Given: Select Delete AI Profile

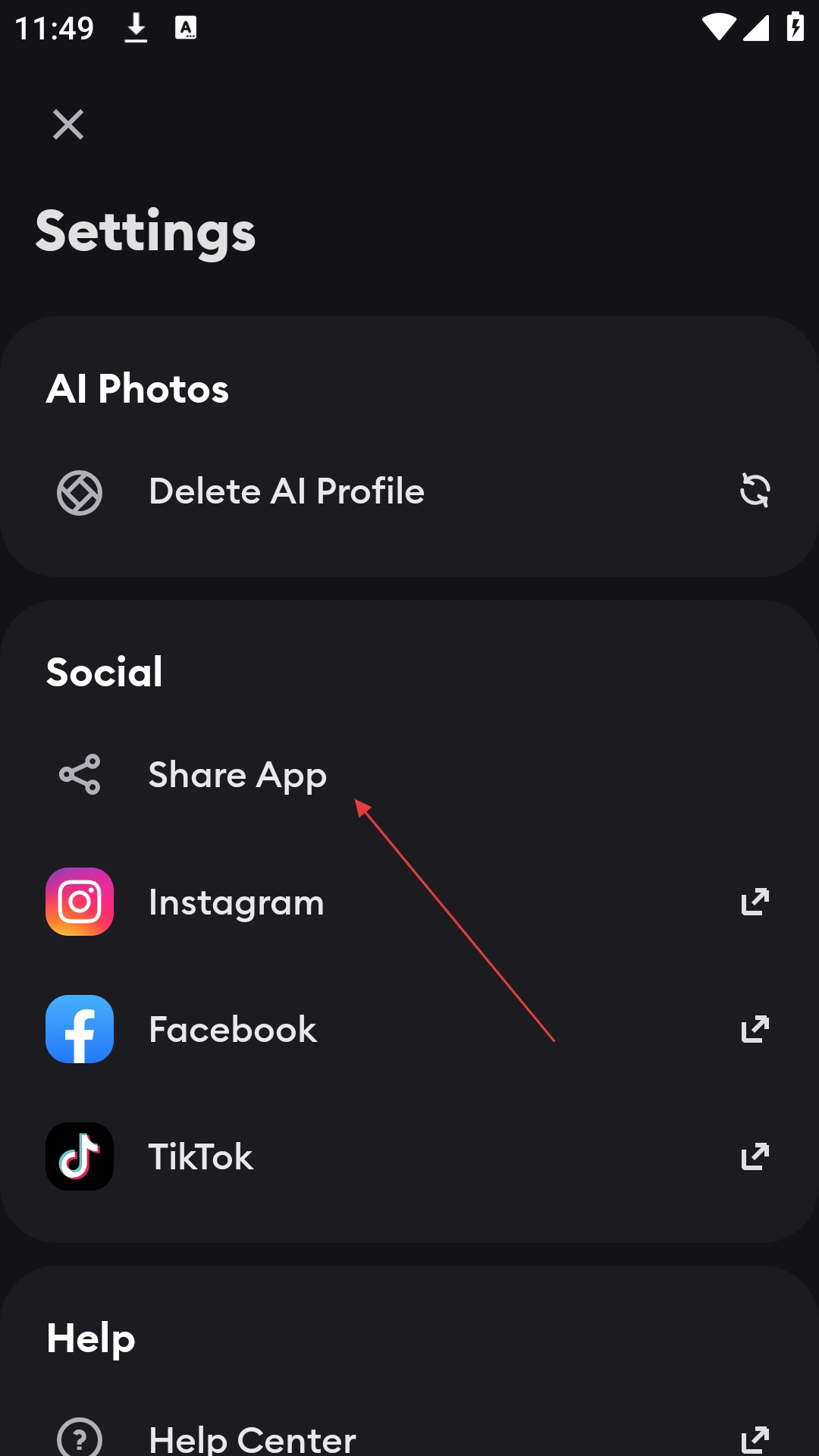Looking at the screenshot, I should point(287,491).
